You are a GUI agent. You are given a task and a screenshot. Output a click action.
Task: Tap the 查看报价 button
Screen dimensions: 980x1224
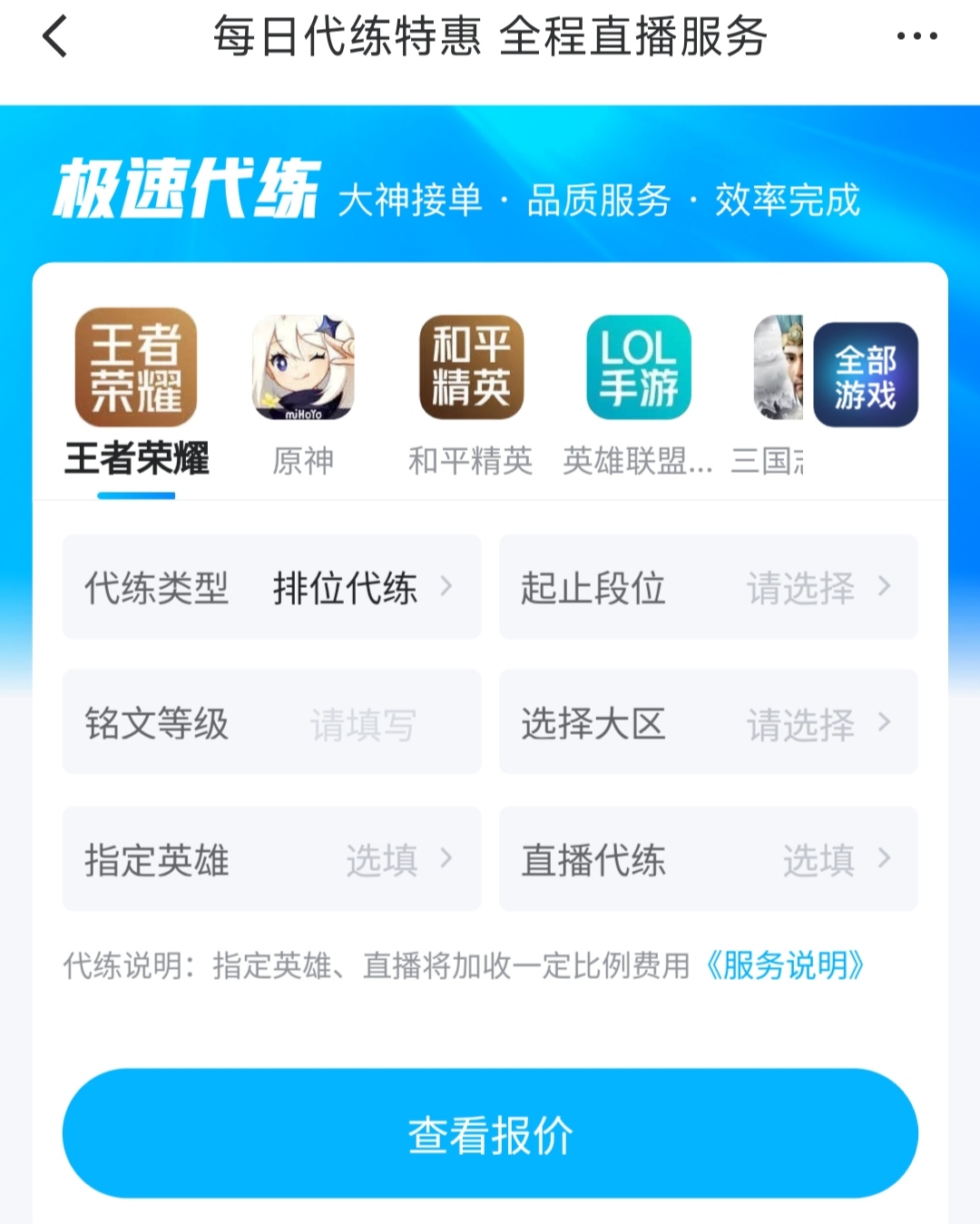(490, 1134)
